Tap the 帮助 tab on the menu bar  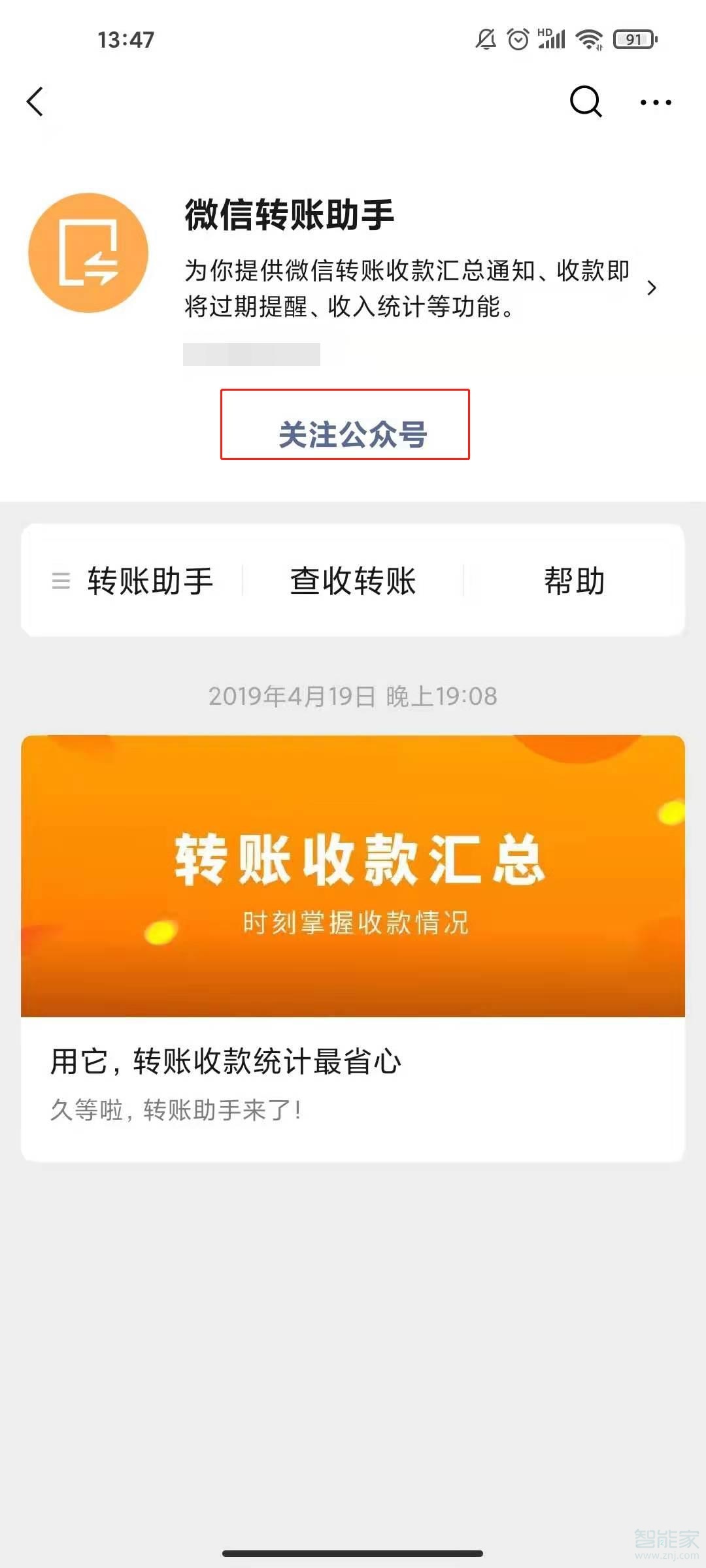pyautogui.click(x=574, y=581)
